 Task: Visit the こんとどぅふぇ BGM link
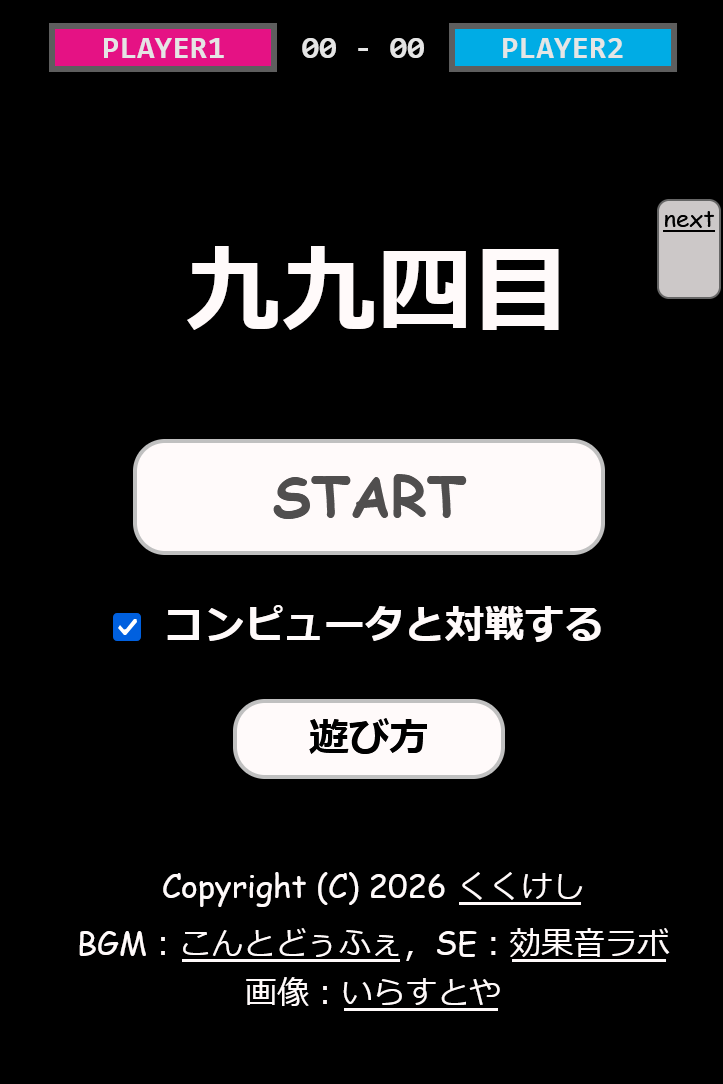coord(290,943)
